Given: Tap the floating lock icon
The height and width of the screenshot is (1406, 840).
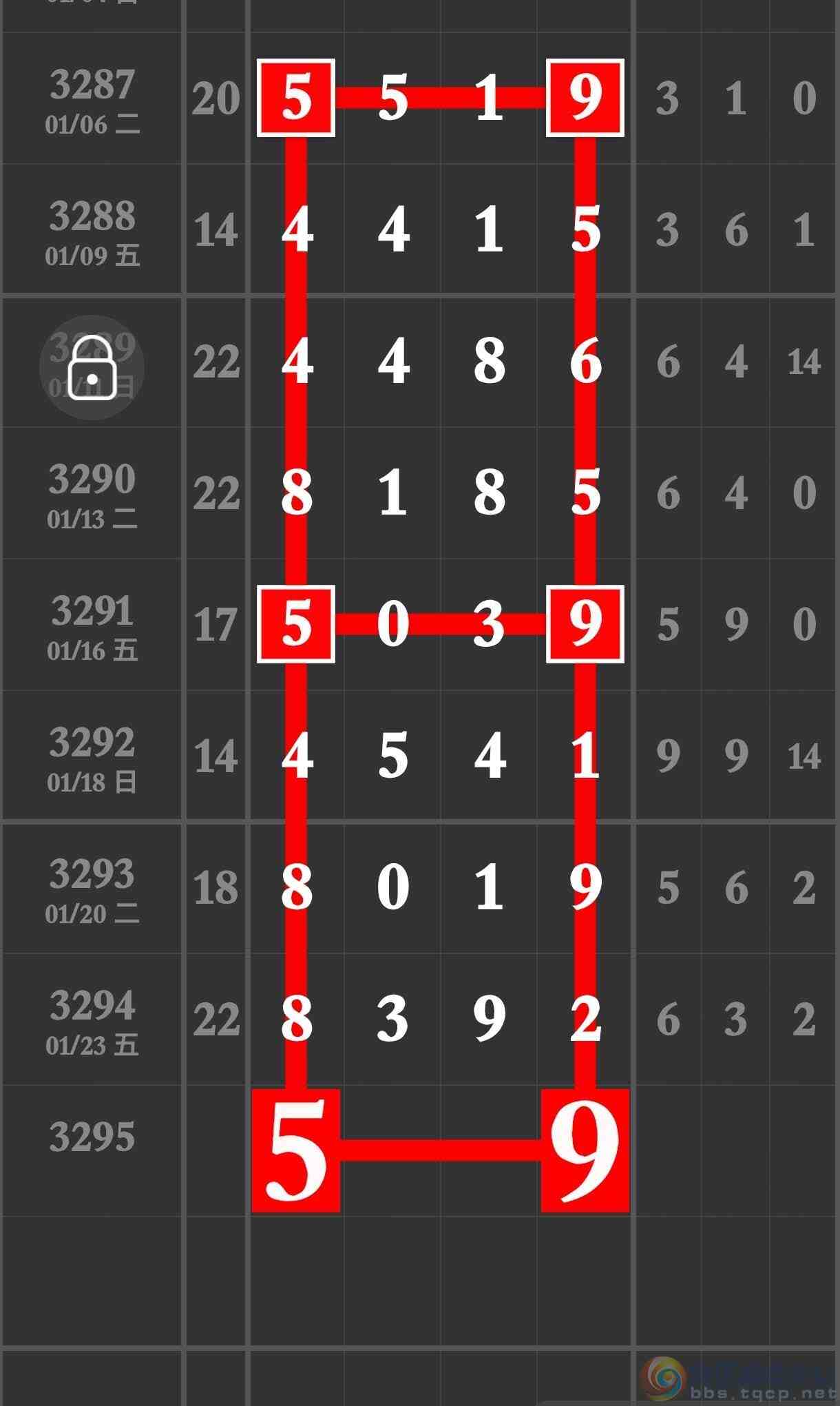Looking at the screenshot, I should (92, 367).
